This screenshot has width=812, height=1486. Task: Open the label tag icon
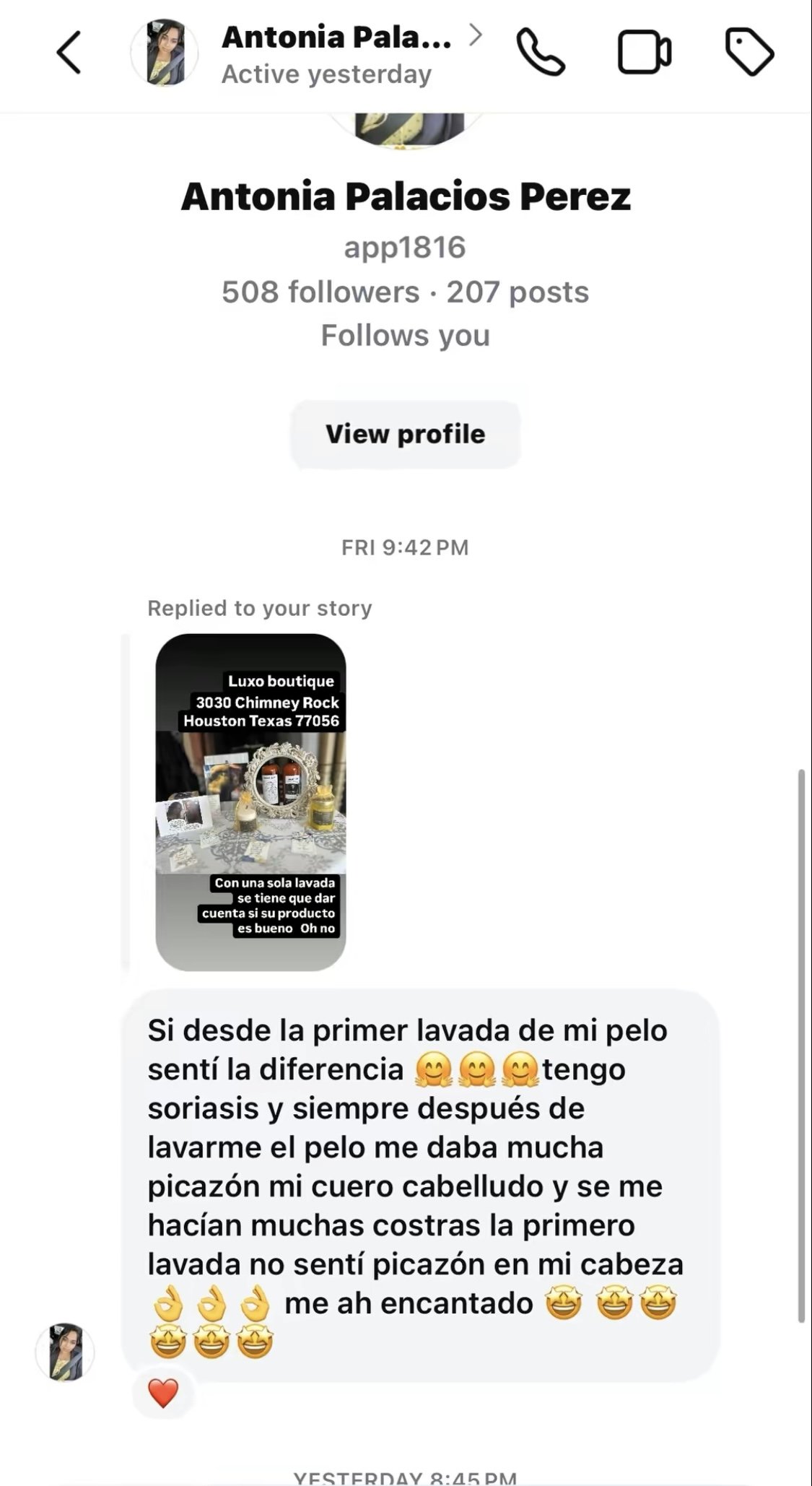748,52
